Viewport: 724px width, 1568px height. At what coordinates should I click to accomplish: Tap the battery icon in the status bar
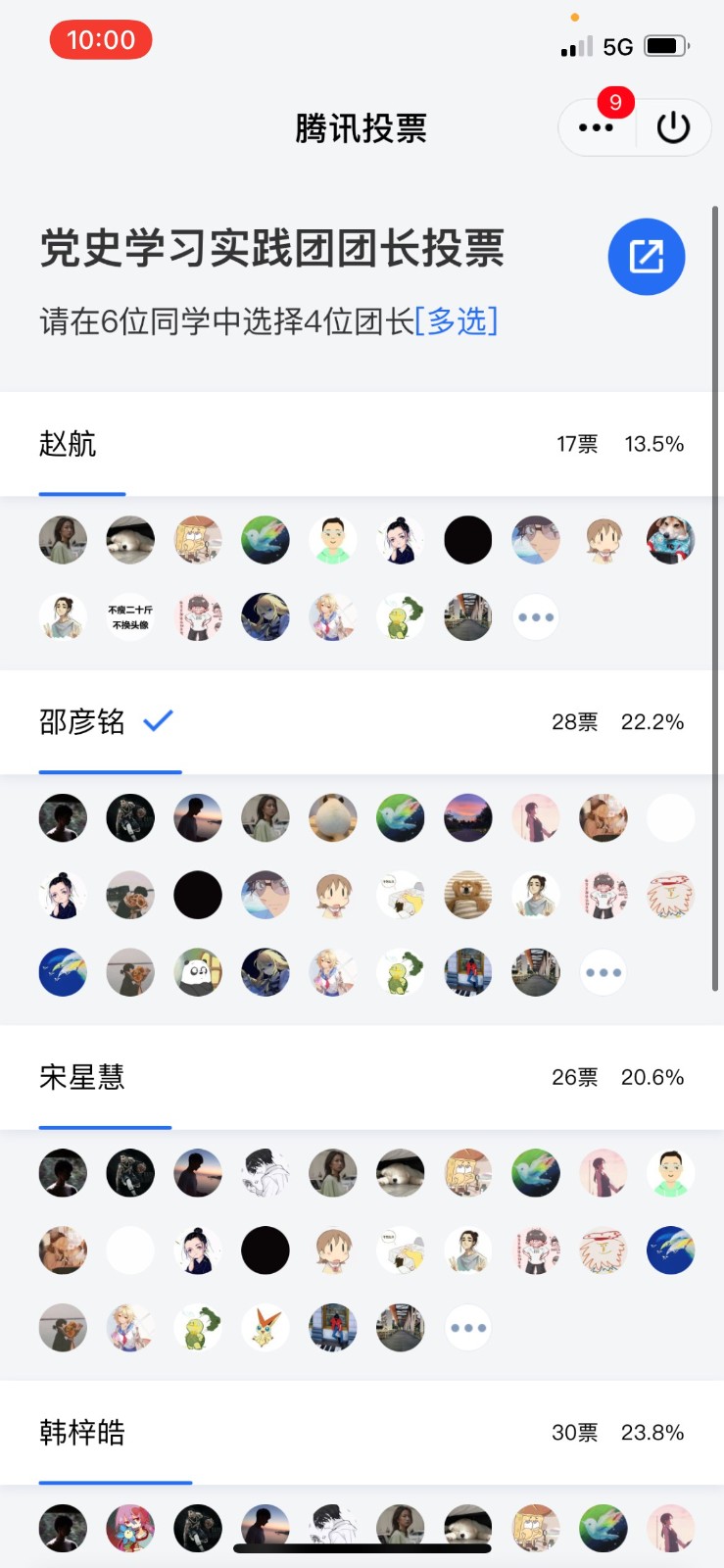coord(665,44)
